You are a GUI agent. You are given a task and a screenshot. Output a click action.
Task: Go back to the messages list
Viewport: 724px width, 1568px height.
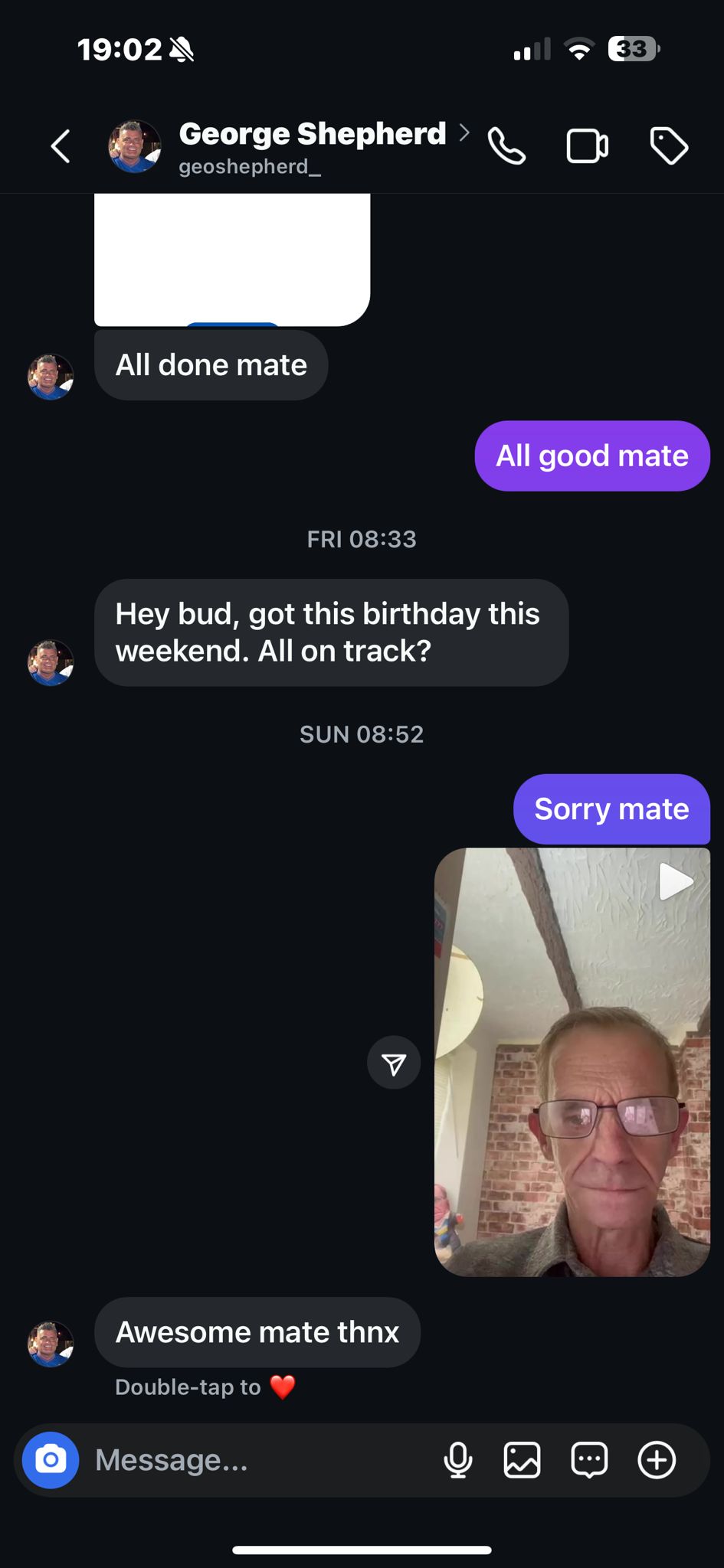pyautogui.click(x=61, y=145)
